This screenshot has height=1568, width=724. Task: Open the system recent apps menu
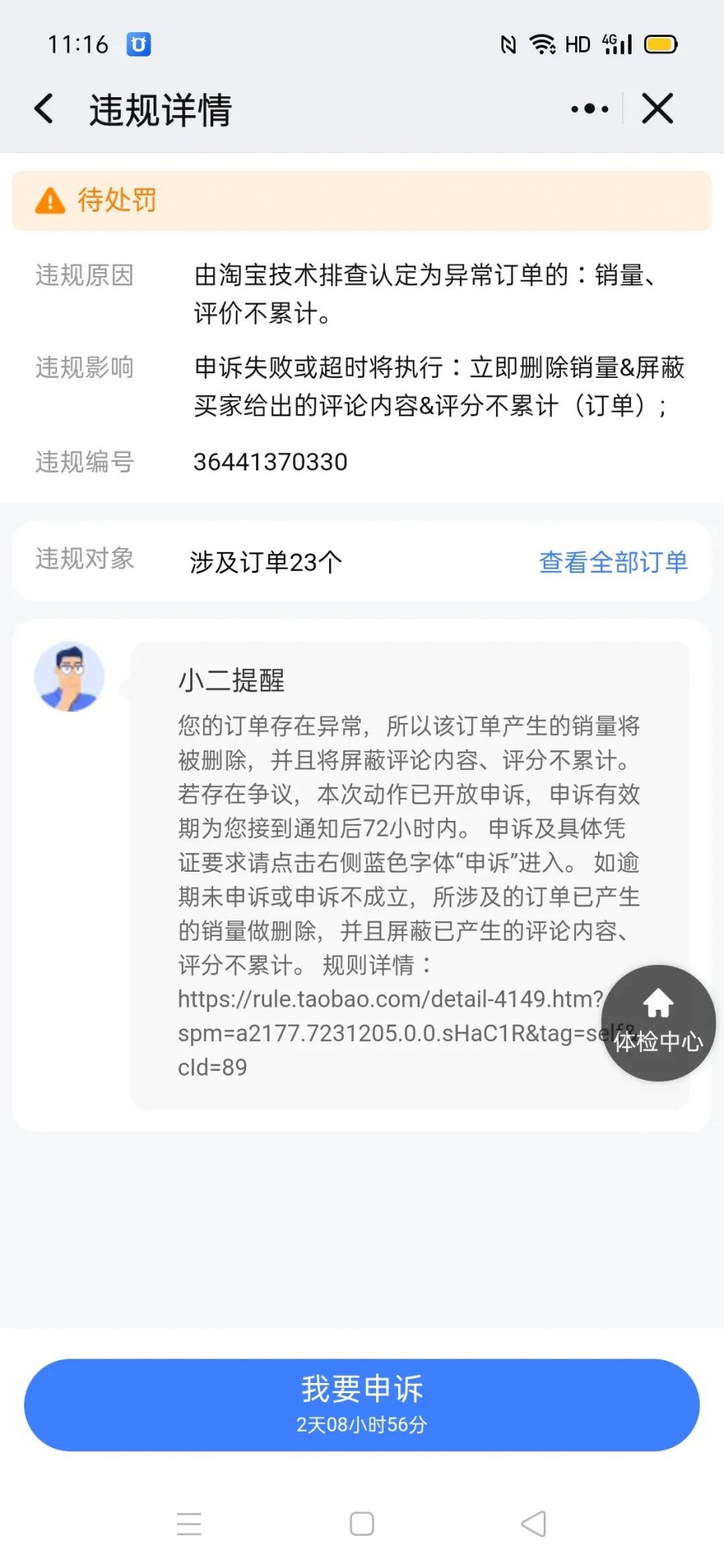[x=189, y=1523]
